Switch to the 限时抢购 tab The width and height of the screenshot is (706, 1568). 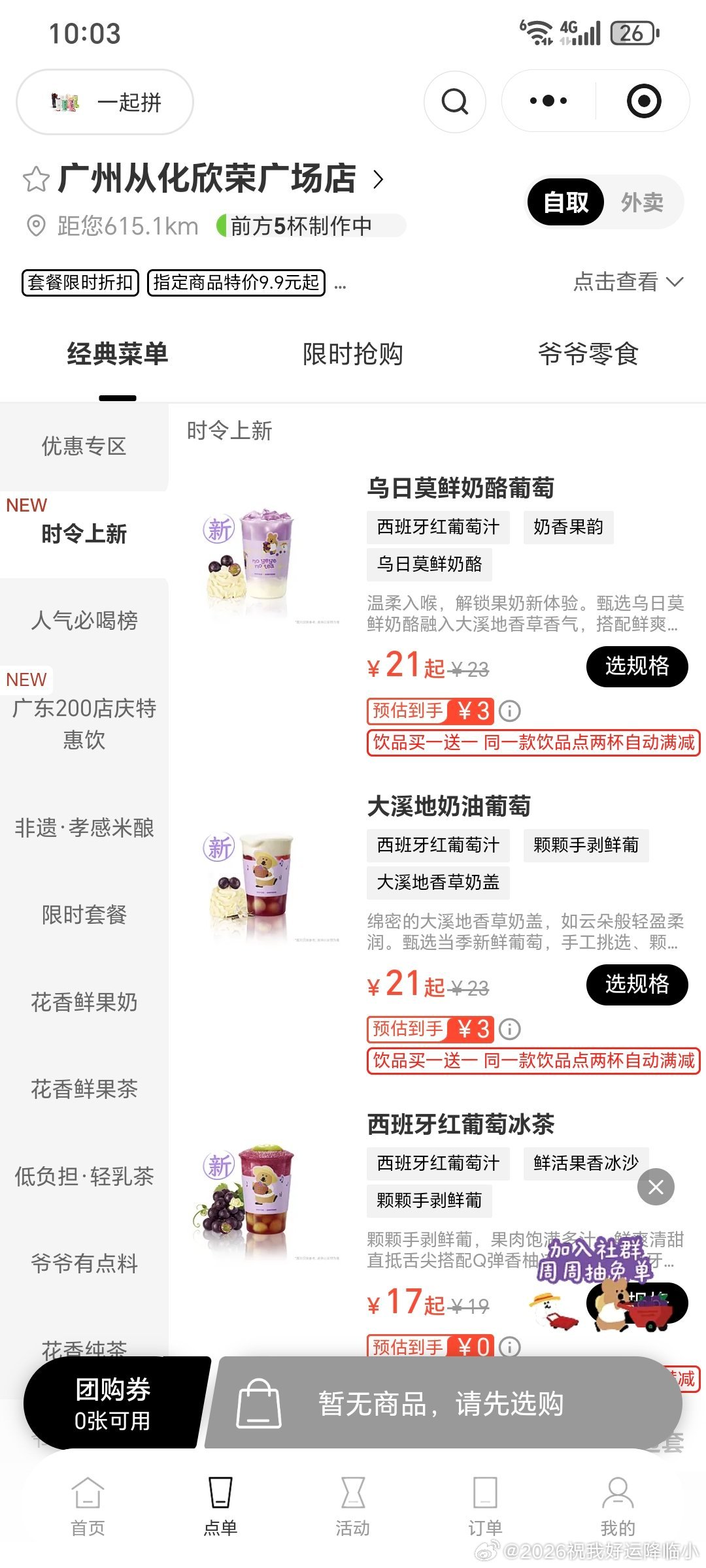click(352, 354)
